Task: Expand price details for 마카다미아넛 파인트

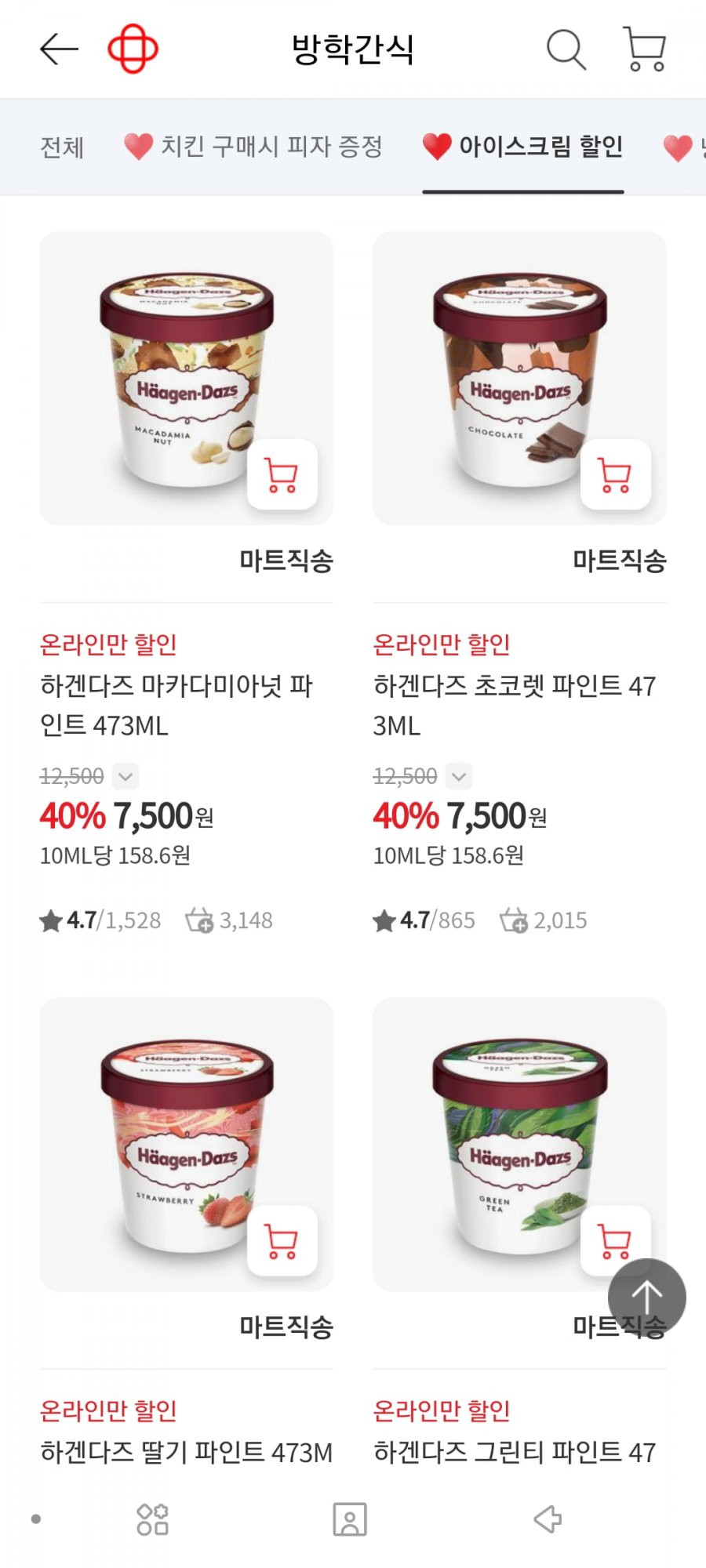Action: (x=126, y=776)
